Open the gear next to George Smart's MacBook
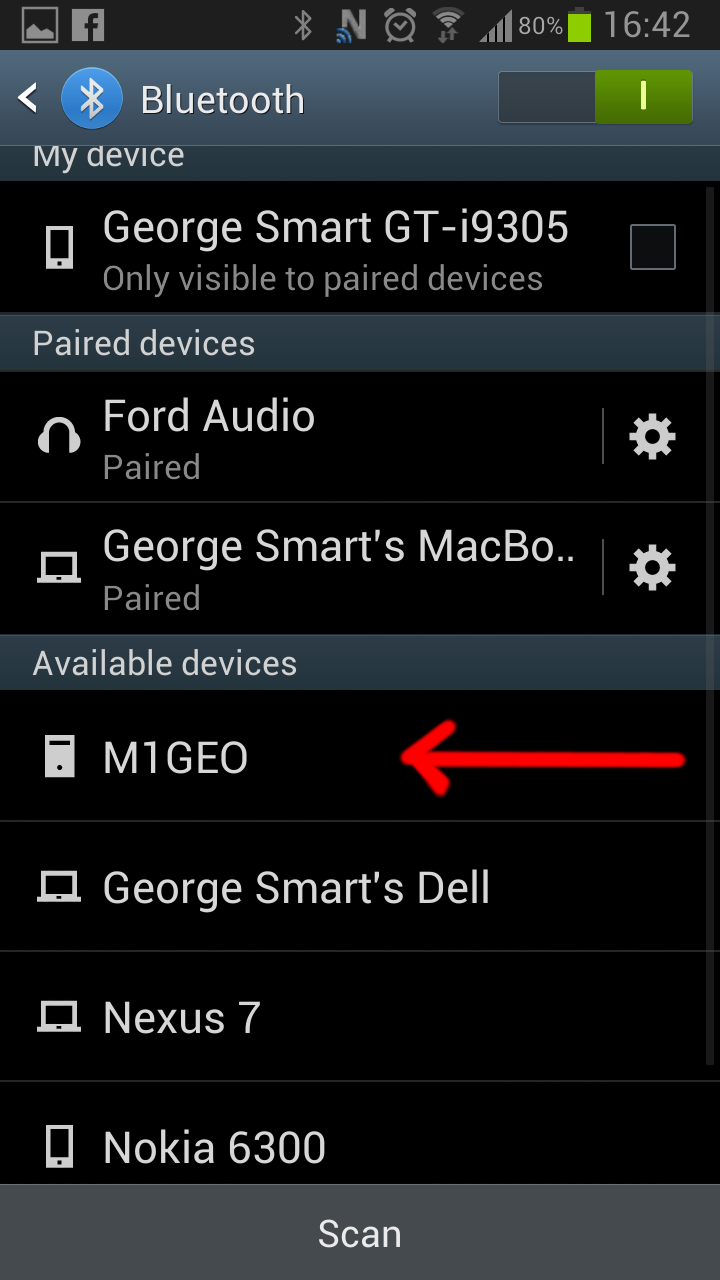 pyautogui.click(x=652, y=568)
